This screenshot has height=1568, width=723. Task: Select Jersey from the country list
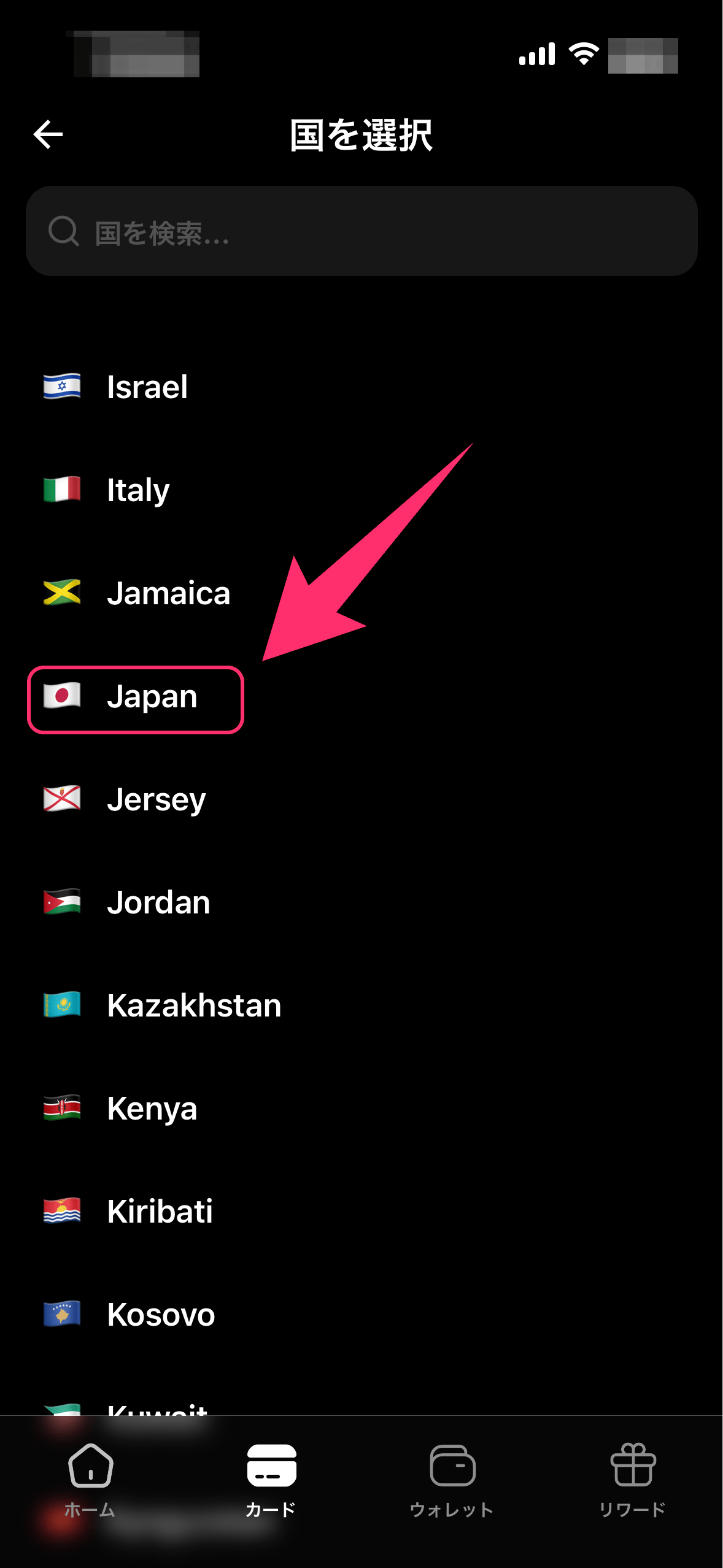(156, 799)
